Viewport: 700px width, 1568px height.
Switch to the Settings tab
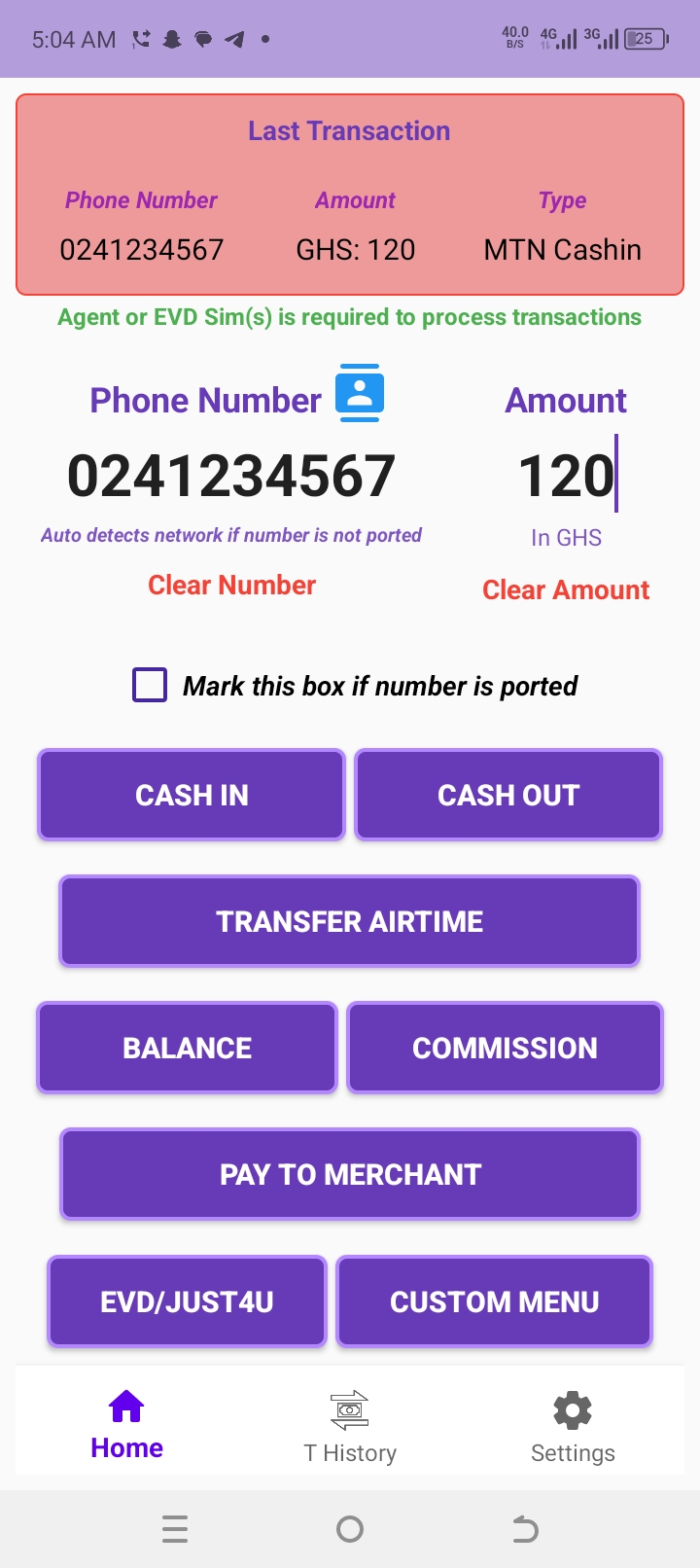coord(572,1422)
